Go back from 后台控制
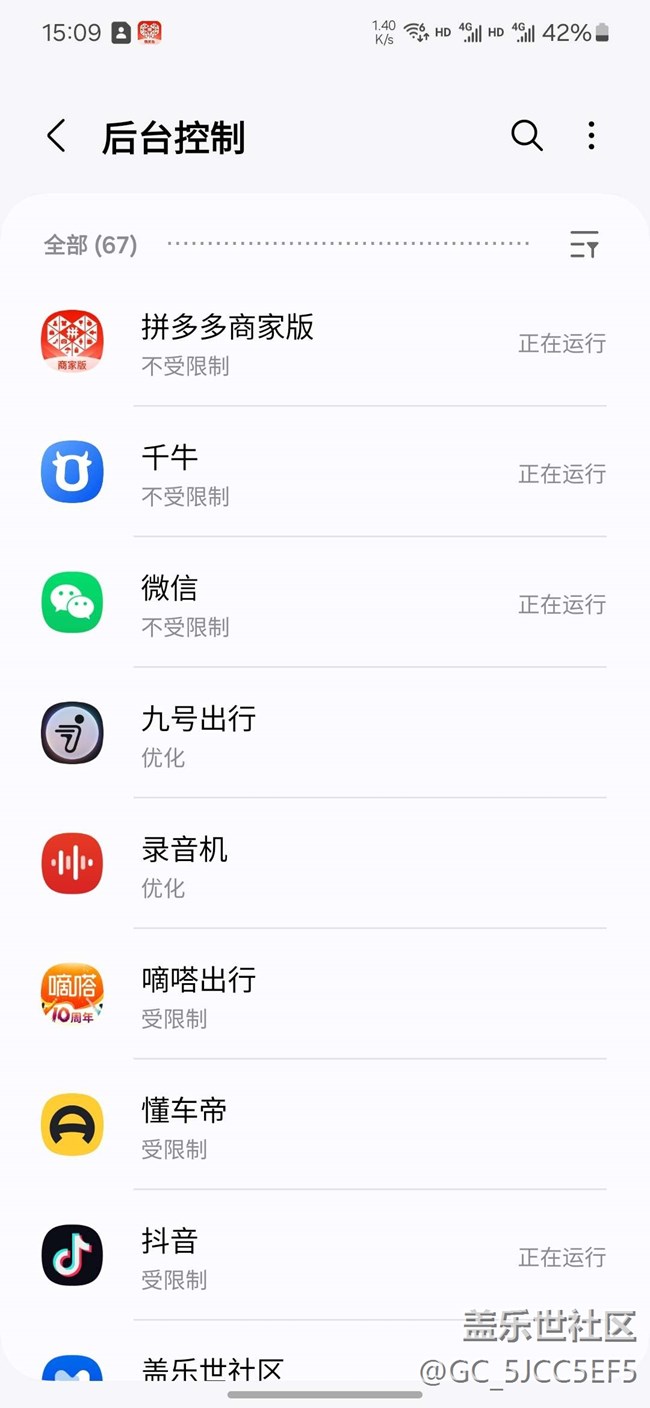 coord(57,136)
